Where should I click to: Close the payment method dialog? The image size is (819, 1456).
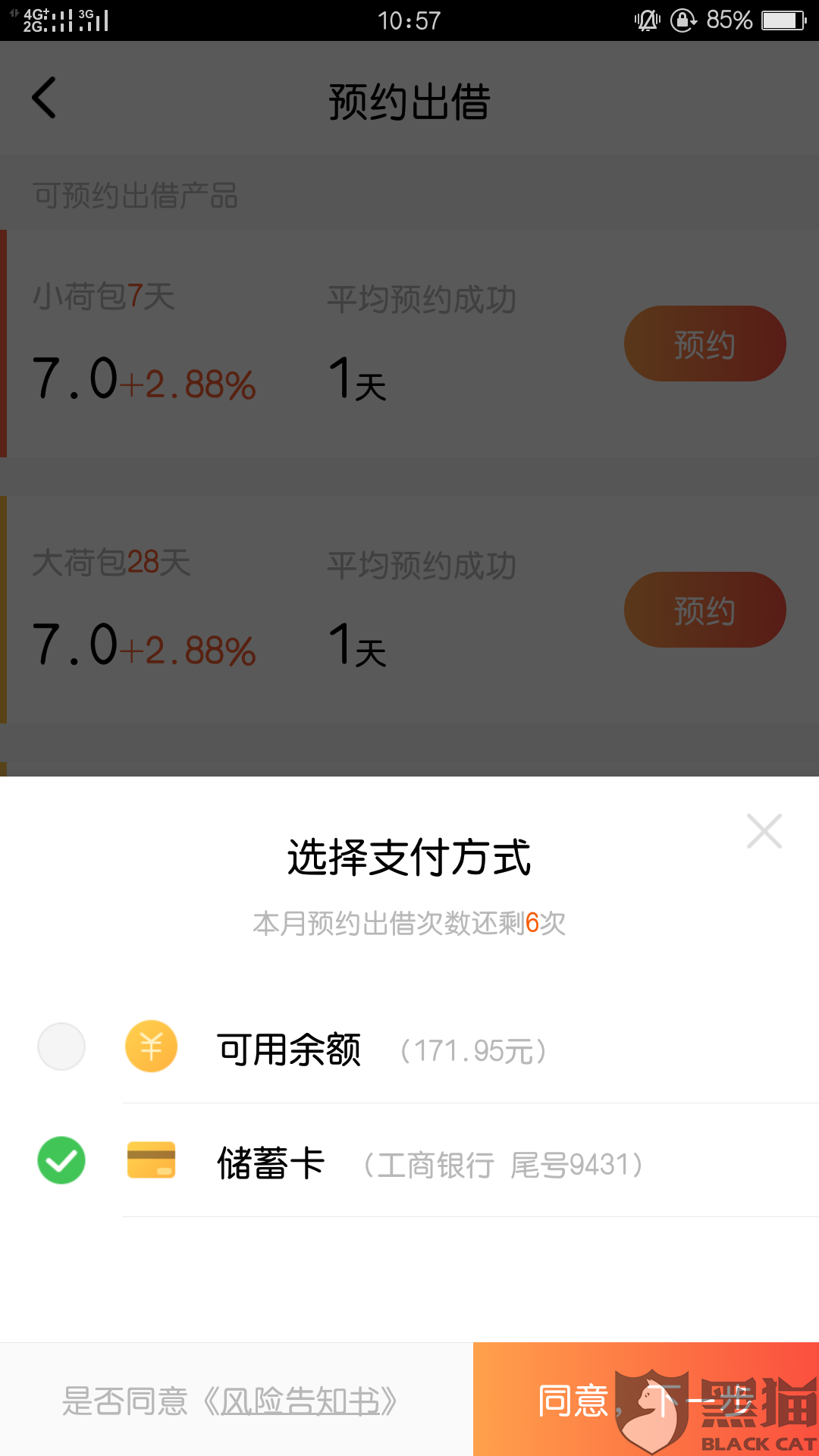point(764,831)
